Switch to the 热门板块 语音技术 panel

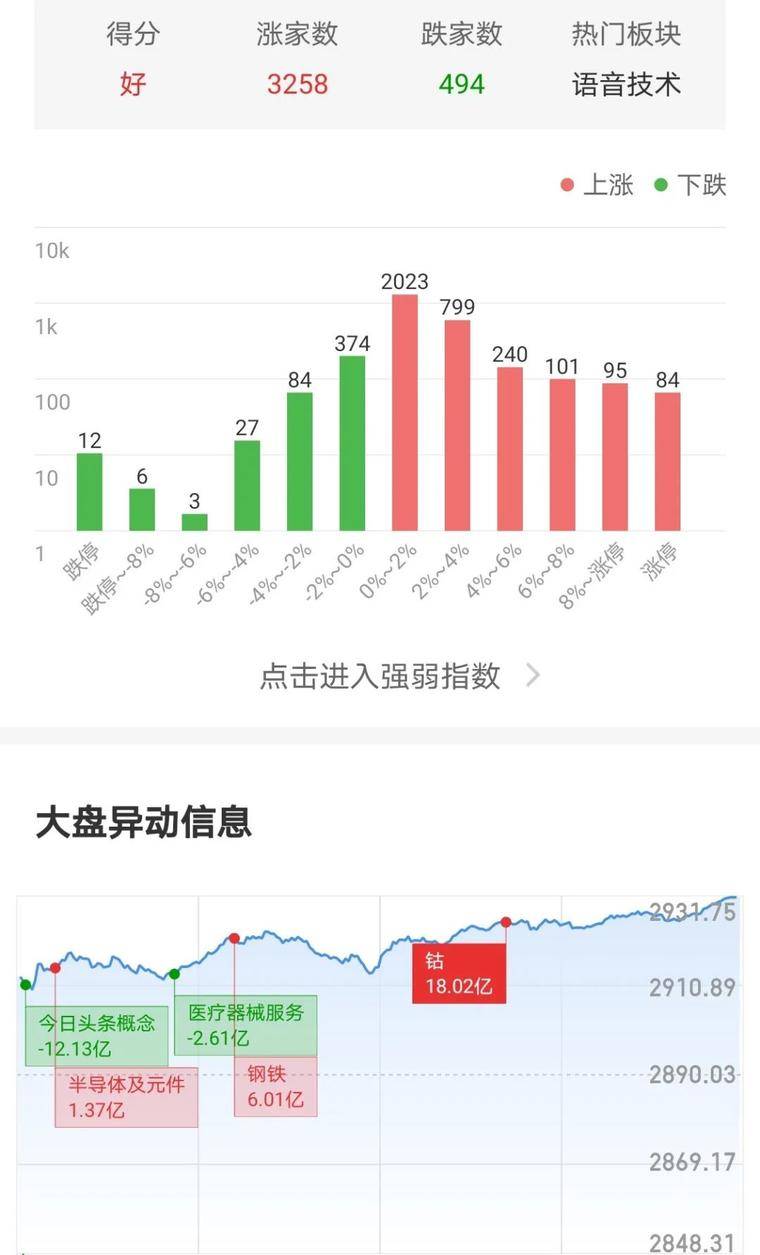(626, 60)
